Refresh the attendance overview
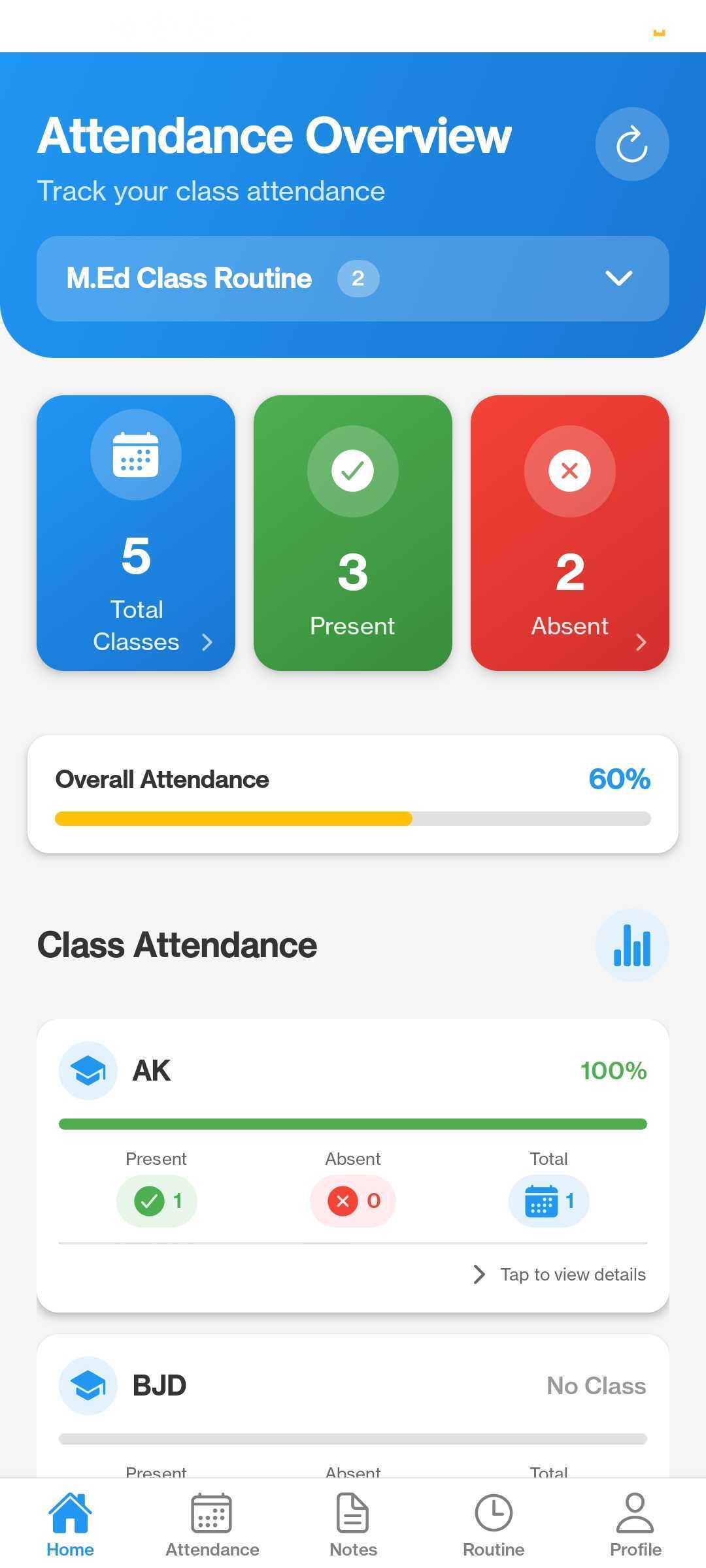Screen dimensions: 706x1568 click(631, 144)
